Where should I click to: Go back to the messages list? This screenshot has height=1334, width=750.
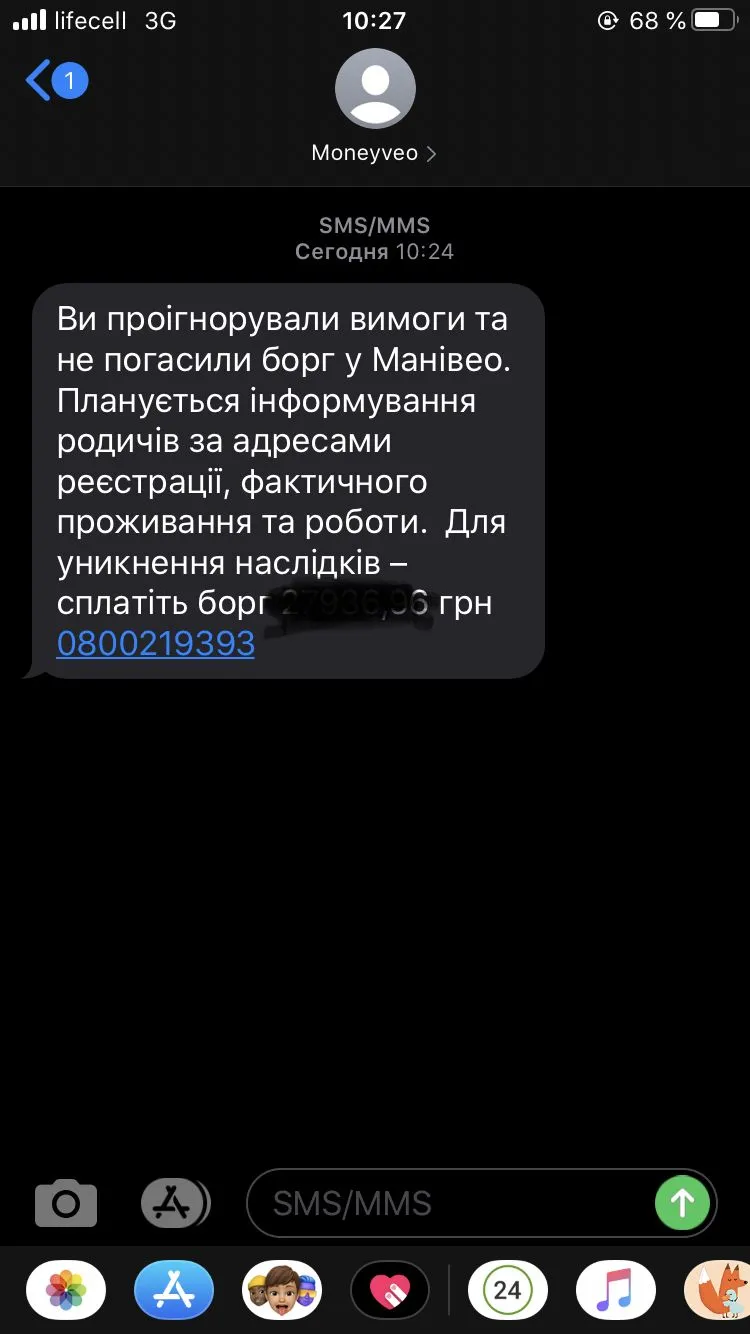pos(55,81)
